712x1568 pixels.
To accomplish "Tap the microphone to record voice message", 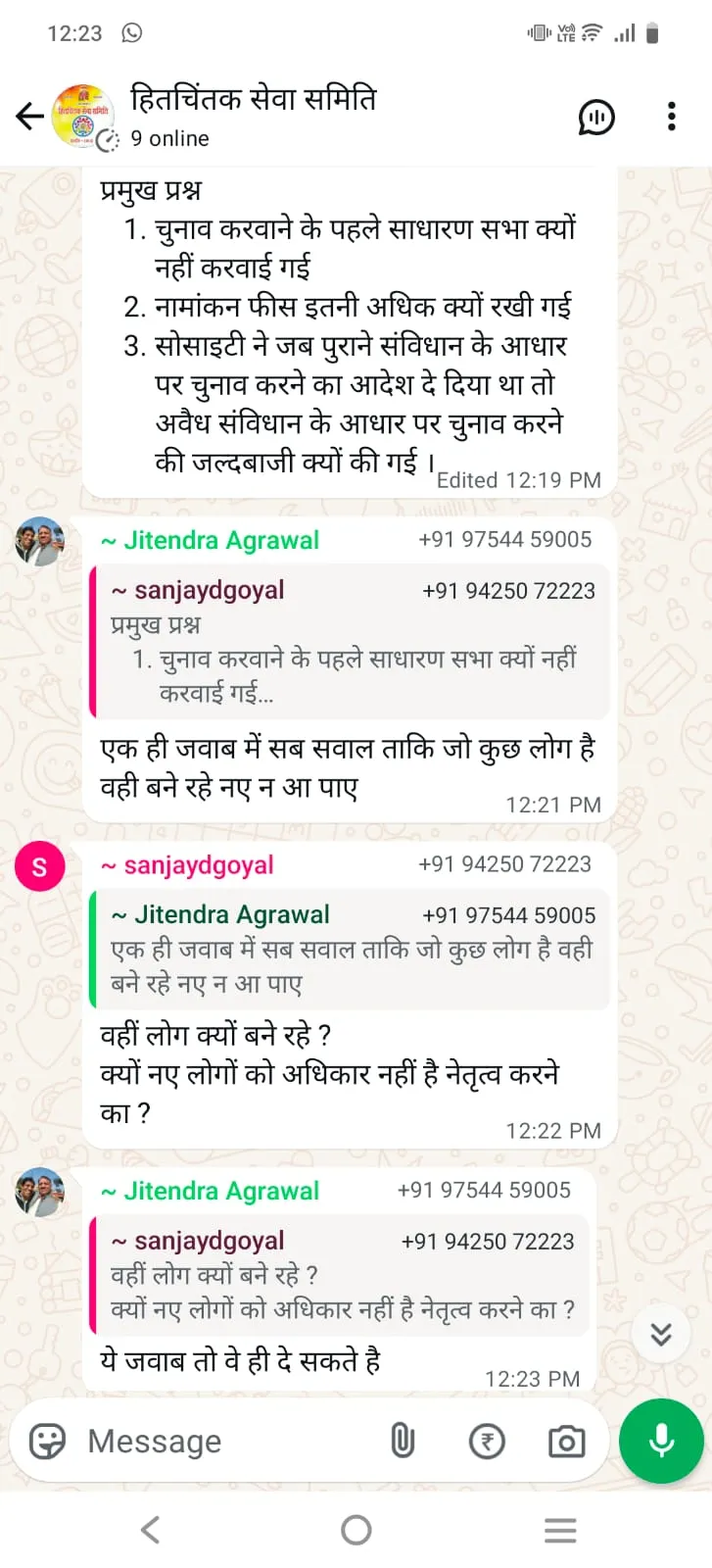I will pyautogui.click(x=661, y=1441).
